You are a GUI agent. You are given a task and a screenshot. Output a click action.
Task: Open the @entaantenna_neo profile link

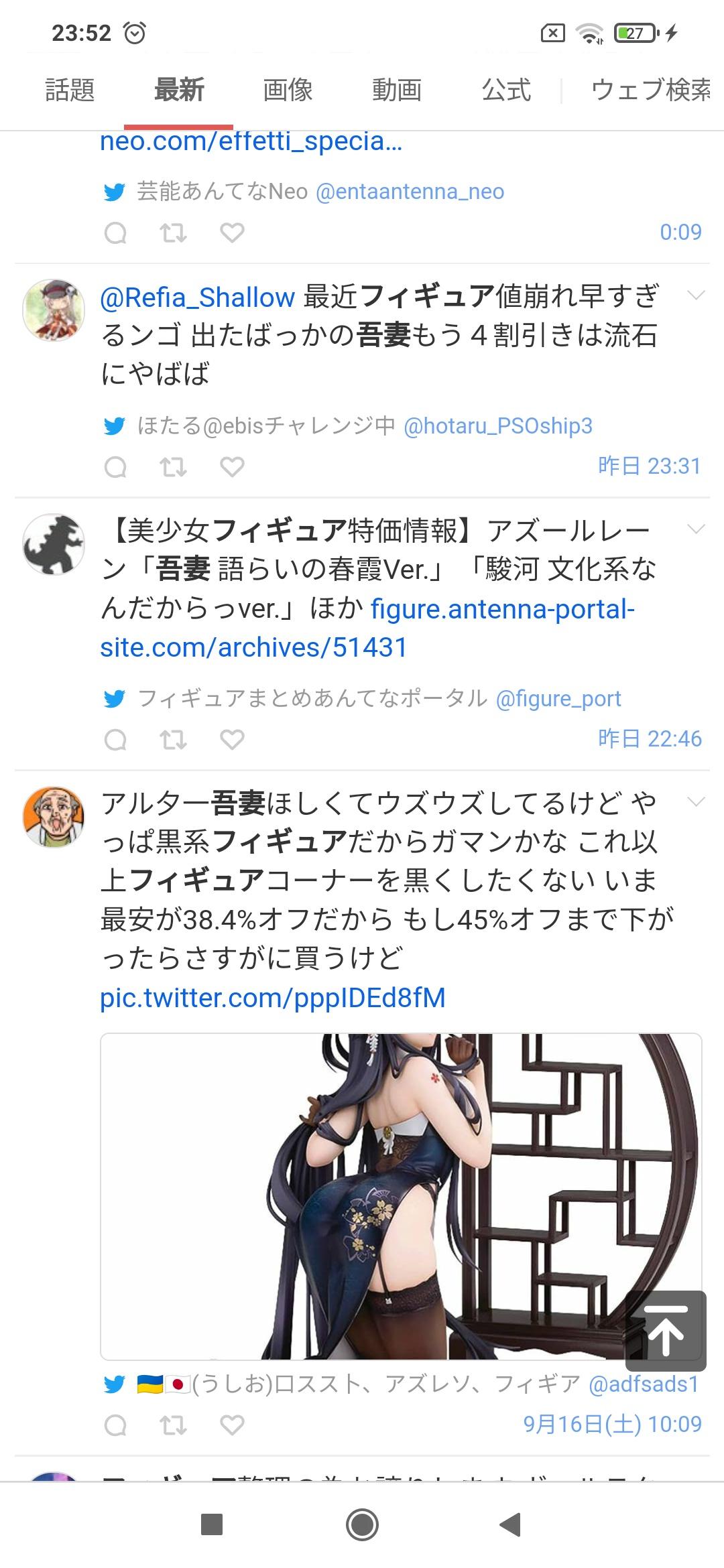click(410, 192)
